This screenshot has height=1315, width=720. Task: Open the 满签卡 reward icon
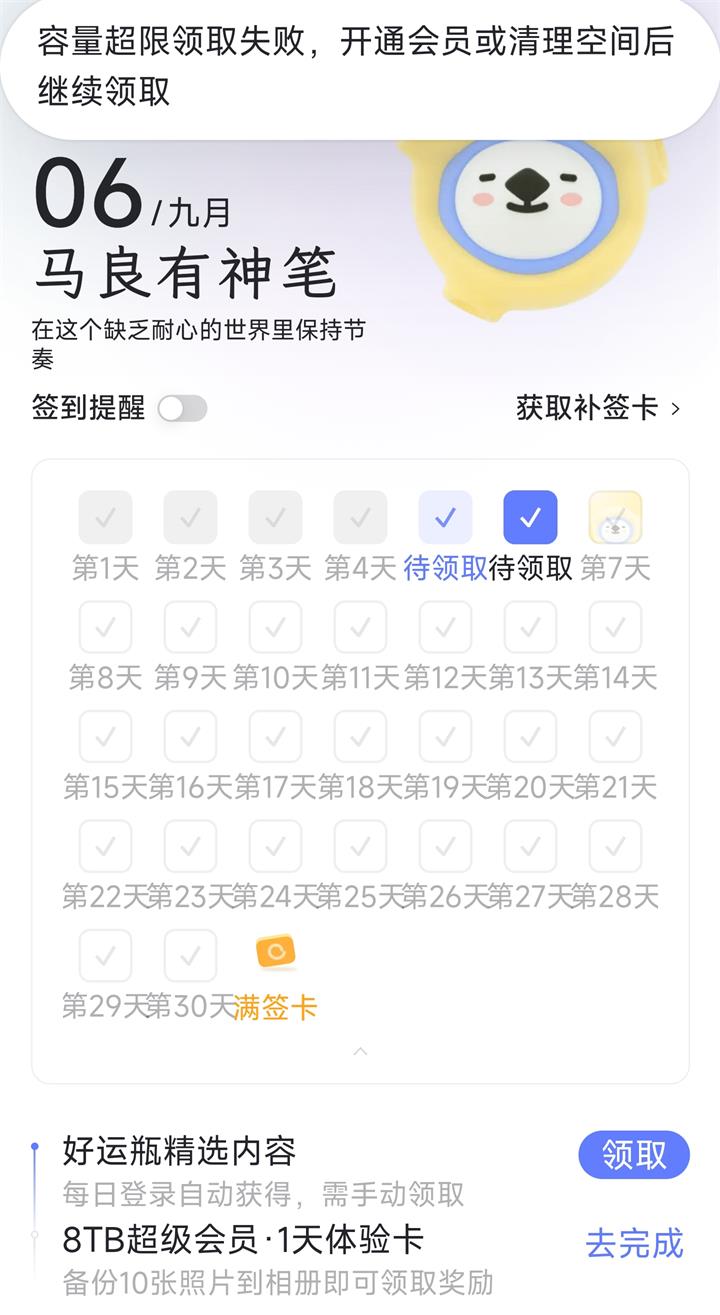tap(275, 951)
